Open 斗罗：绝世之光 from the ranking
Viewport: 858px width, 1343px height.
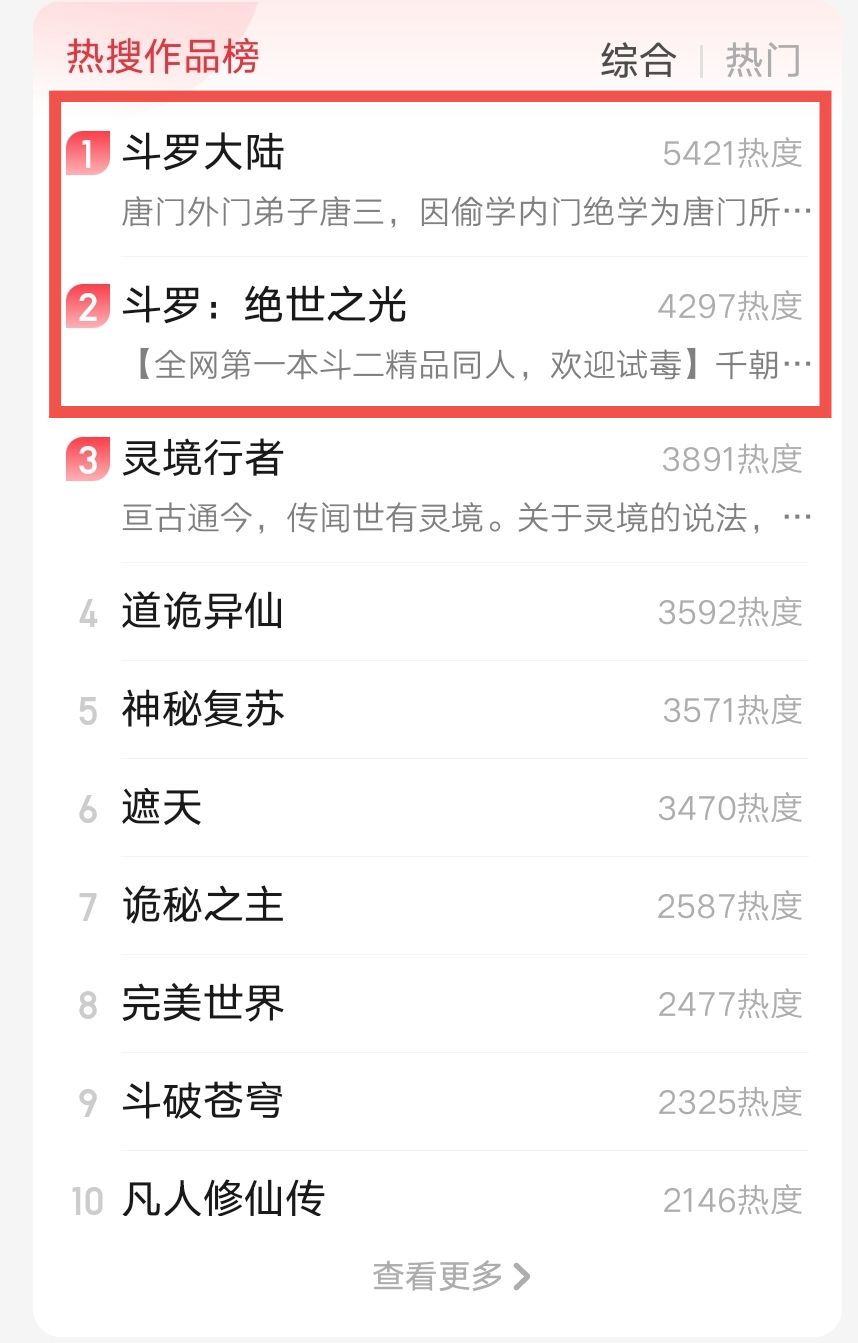tap(264, 306)
